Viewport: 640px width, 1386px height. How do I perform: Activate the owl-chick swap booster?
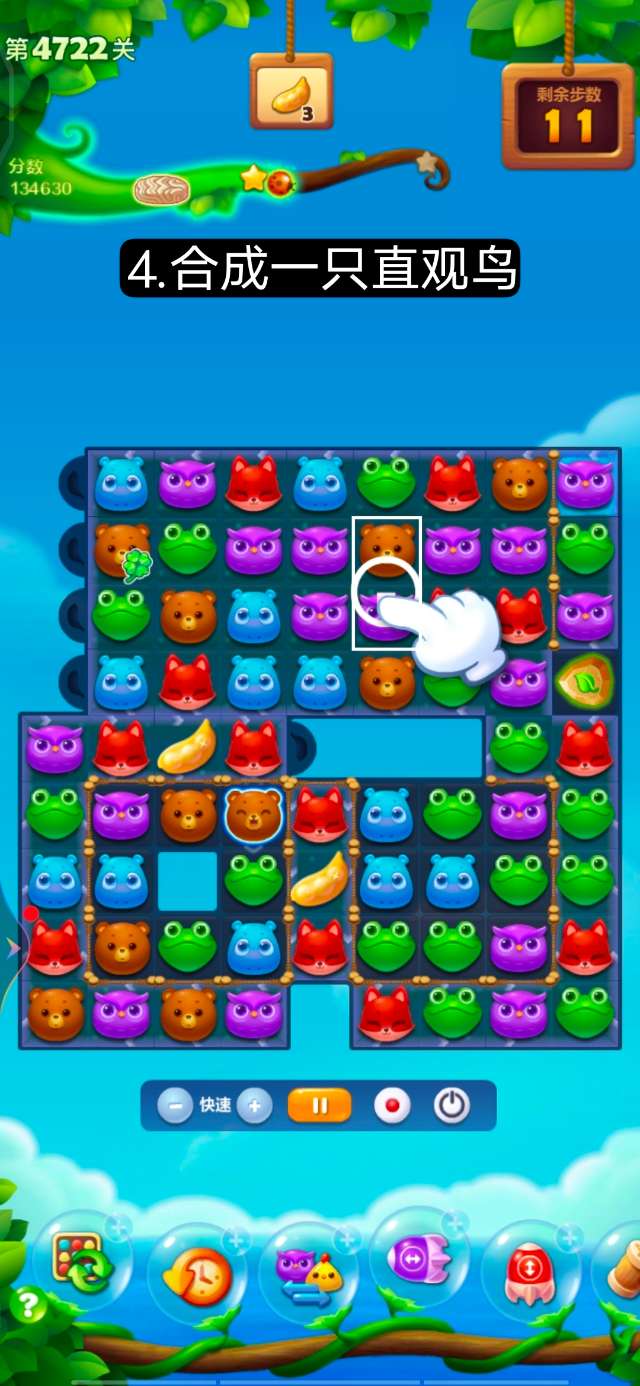coord(308,1272)
